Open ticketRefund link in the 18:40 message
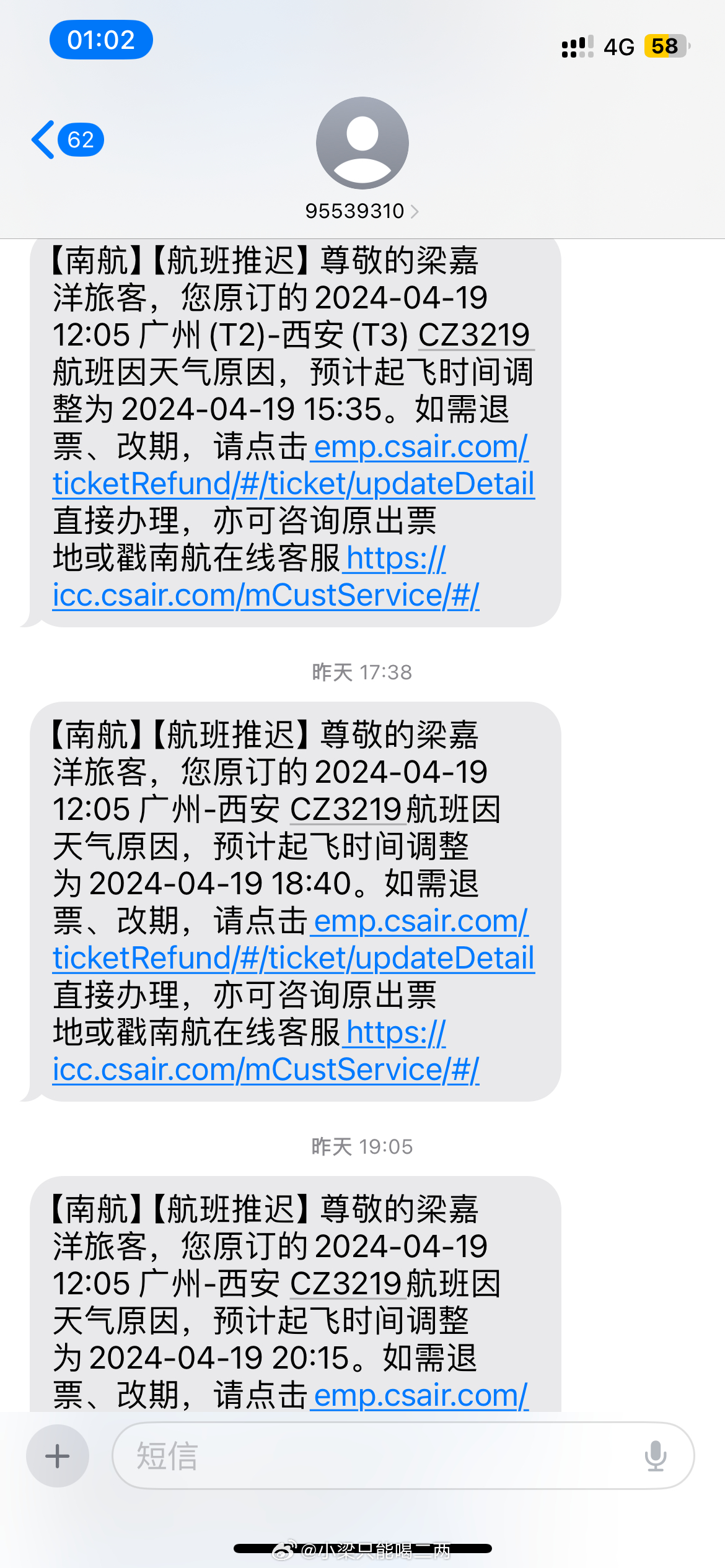 293,958
